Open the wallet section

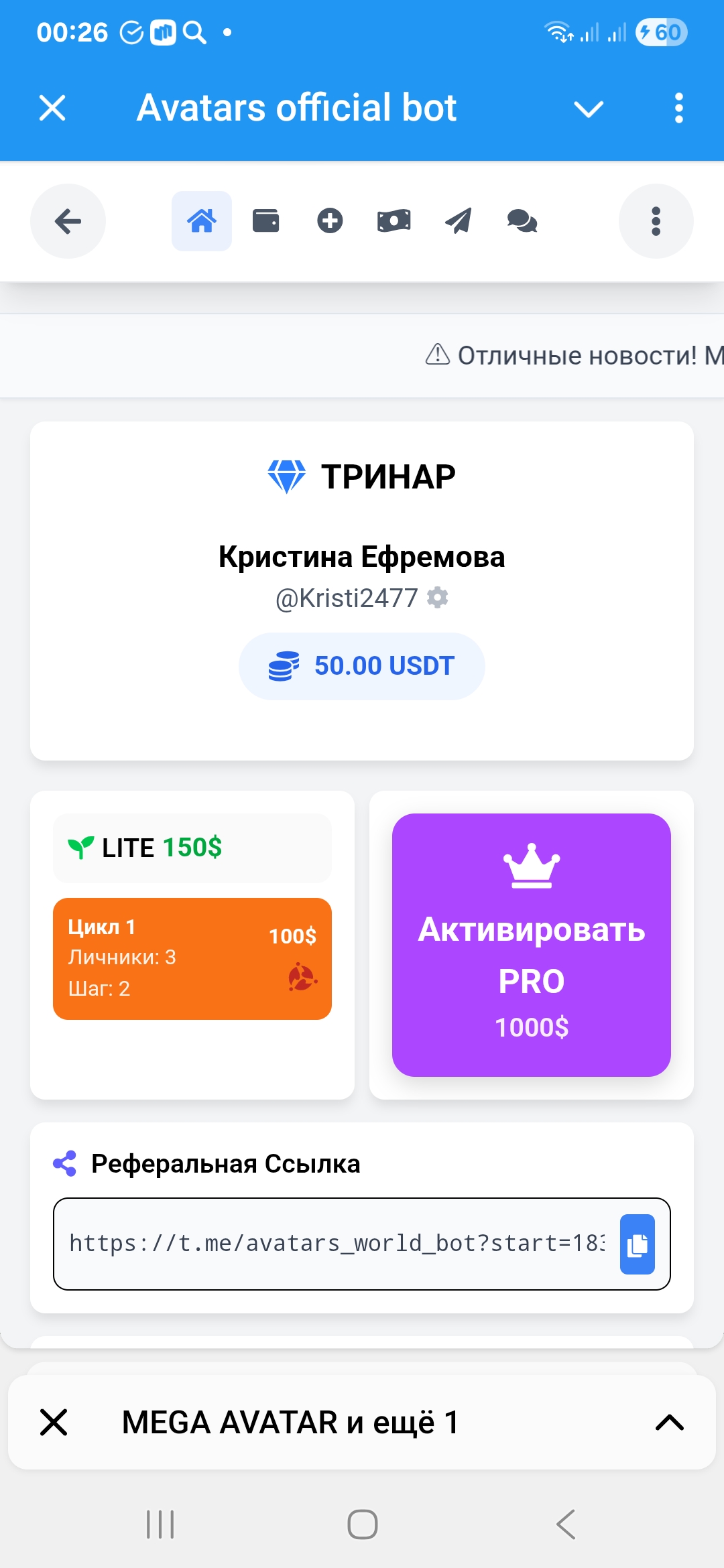click(x=265, y=220)
